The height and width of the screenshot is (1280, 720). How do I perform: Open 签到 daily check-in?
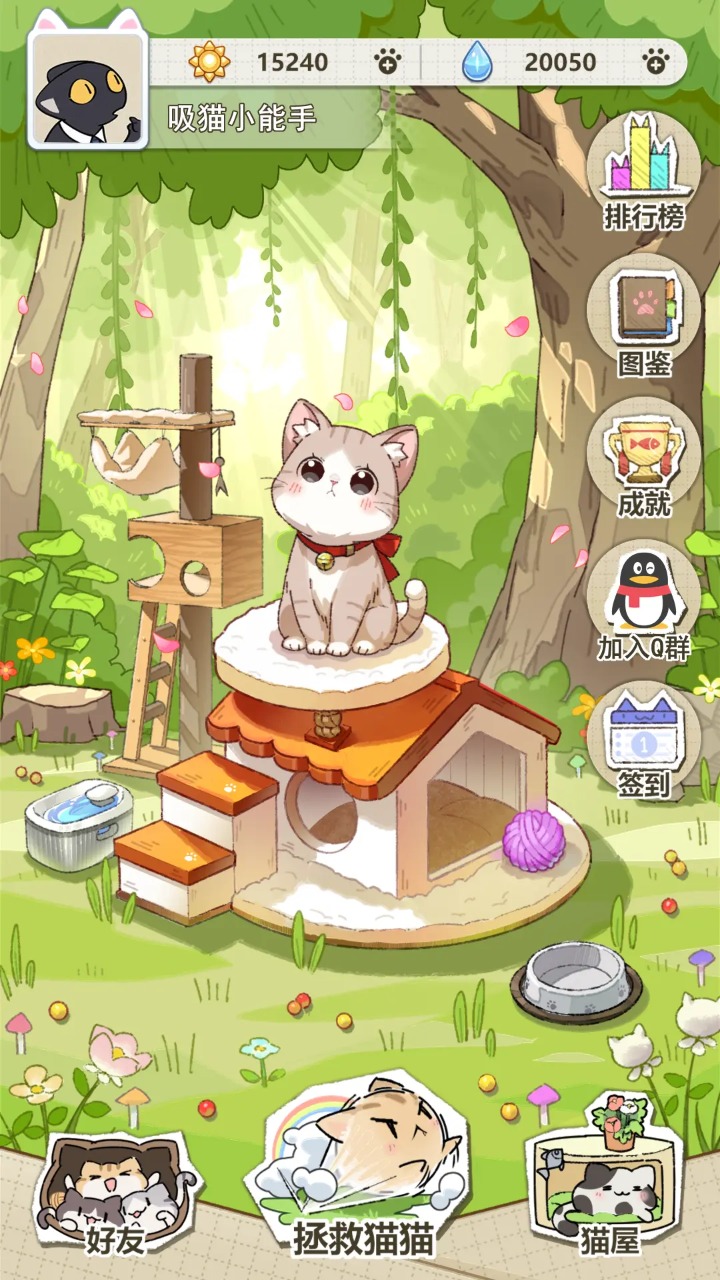(x=644, y=742)
